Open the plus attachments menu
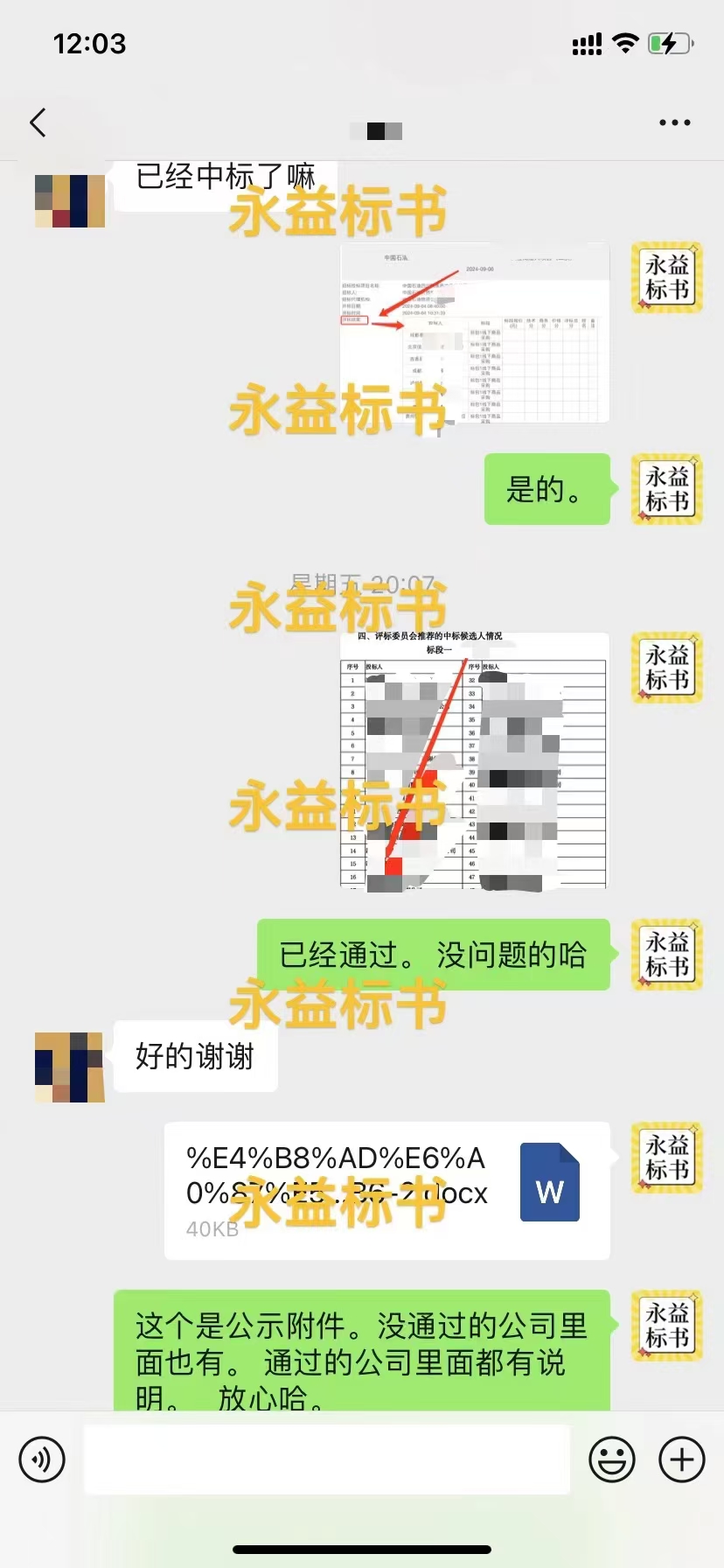Viewport: 724px width, 1568px height. 682,1459
